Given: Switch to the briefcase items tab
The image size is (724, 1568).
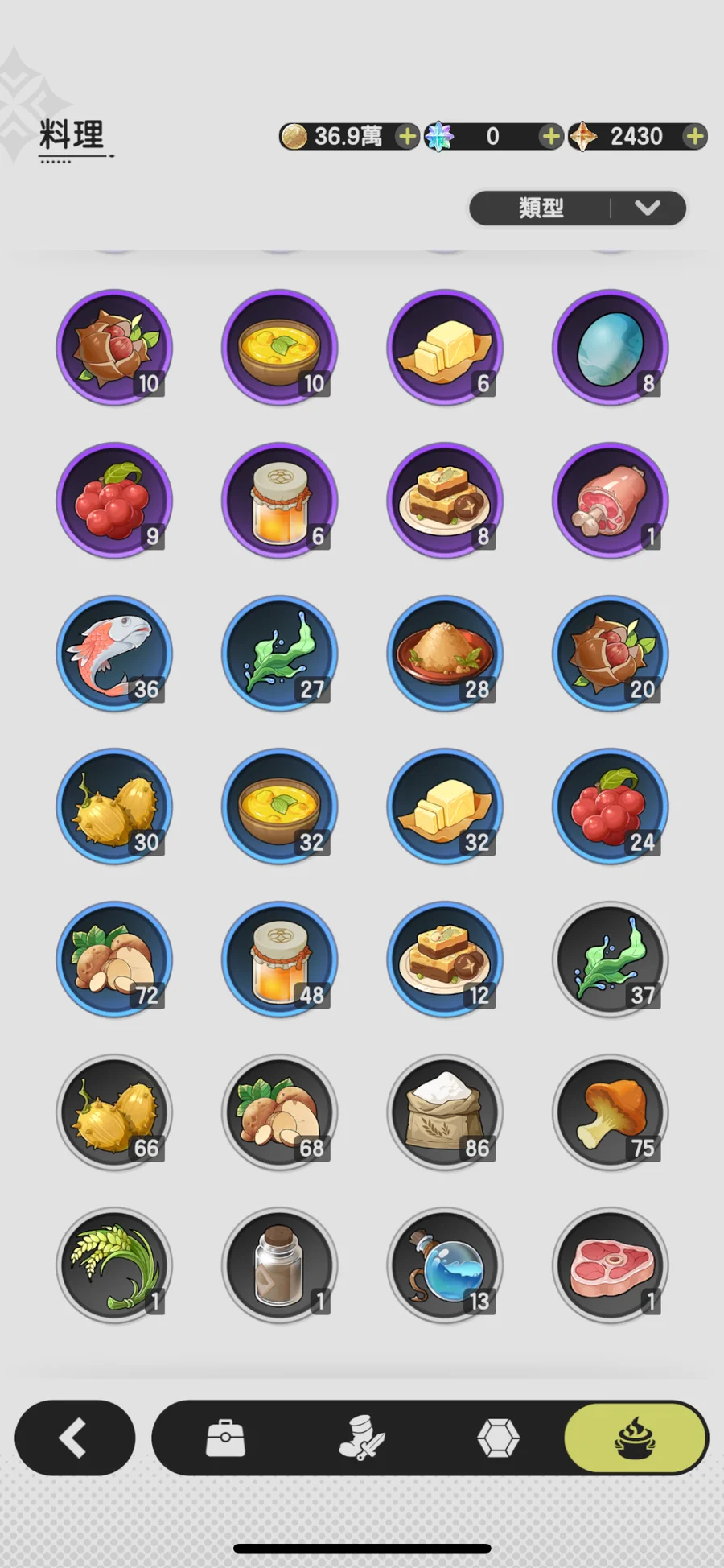Looking at the screenshot, I should (x=225, y=1438).
